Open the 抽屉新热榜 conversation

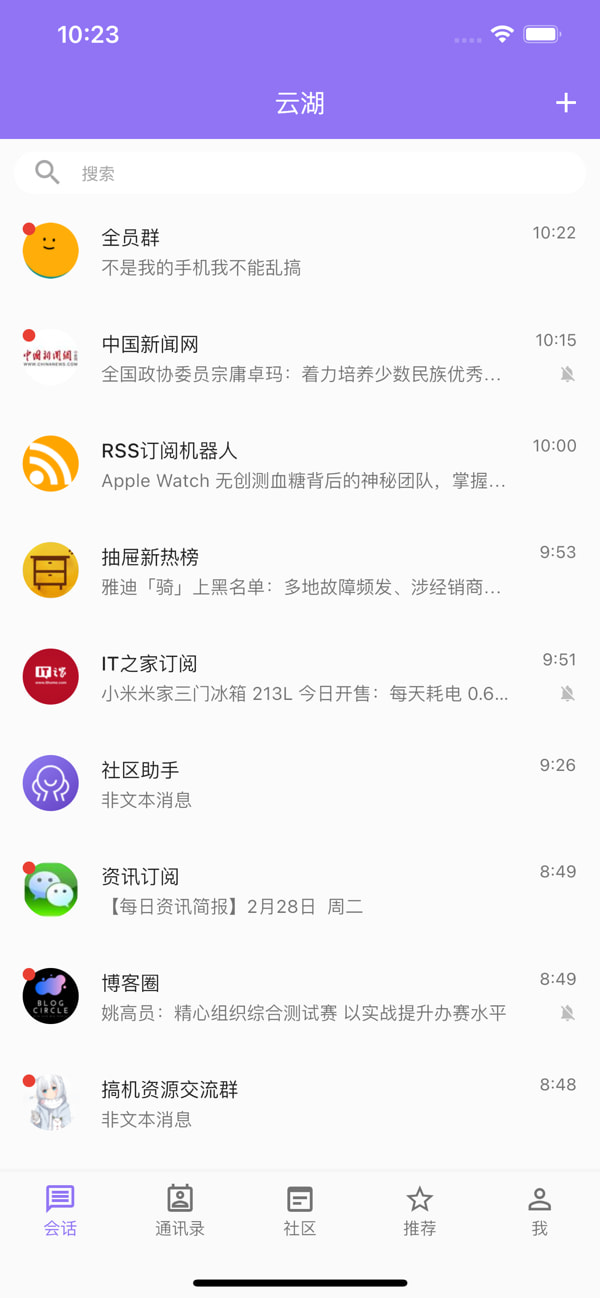pos(300,571)
